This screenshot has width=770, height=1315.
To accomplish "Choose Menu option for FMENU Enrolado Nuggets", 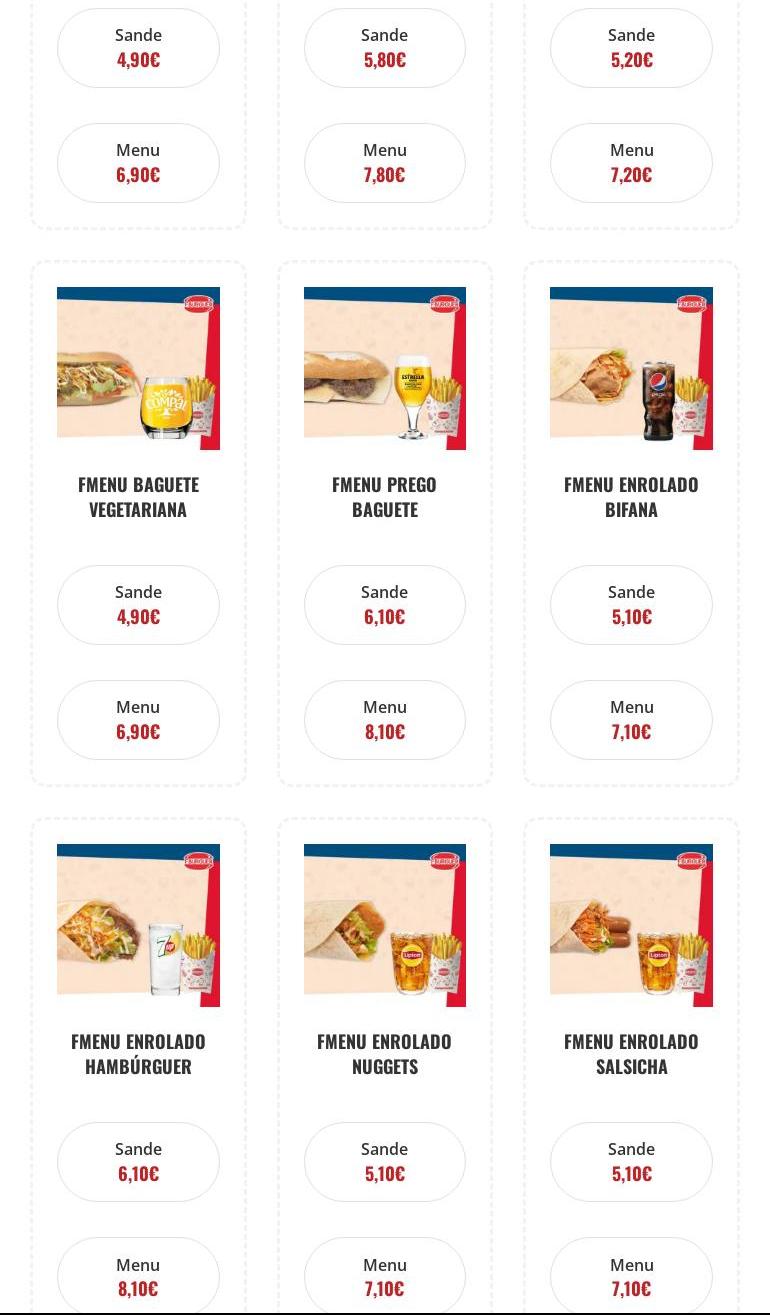I will [385, 1276].
